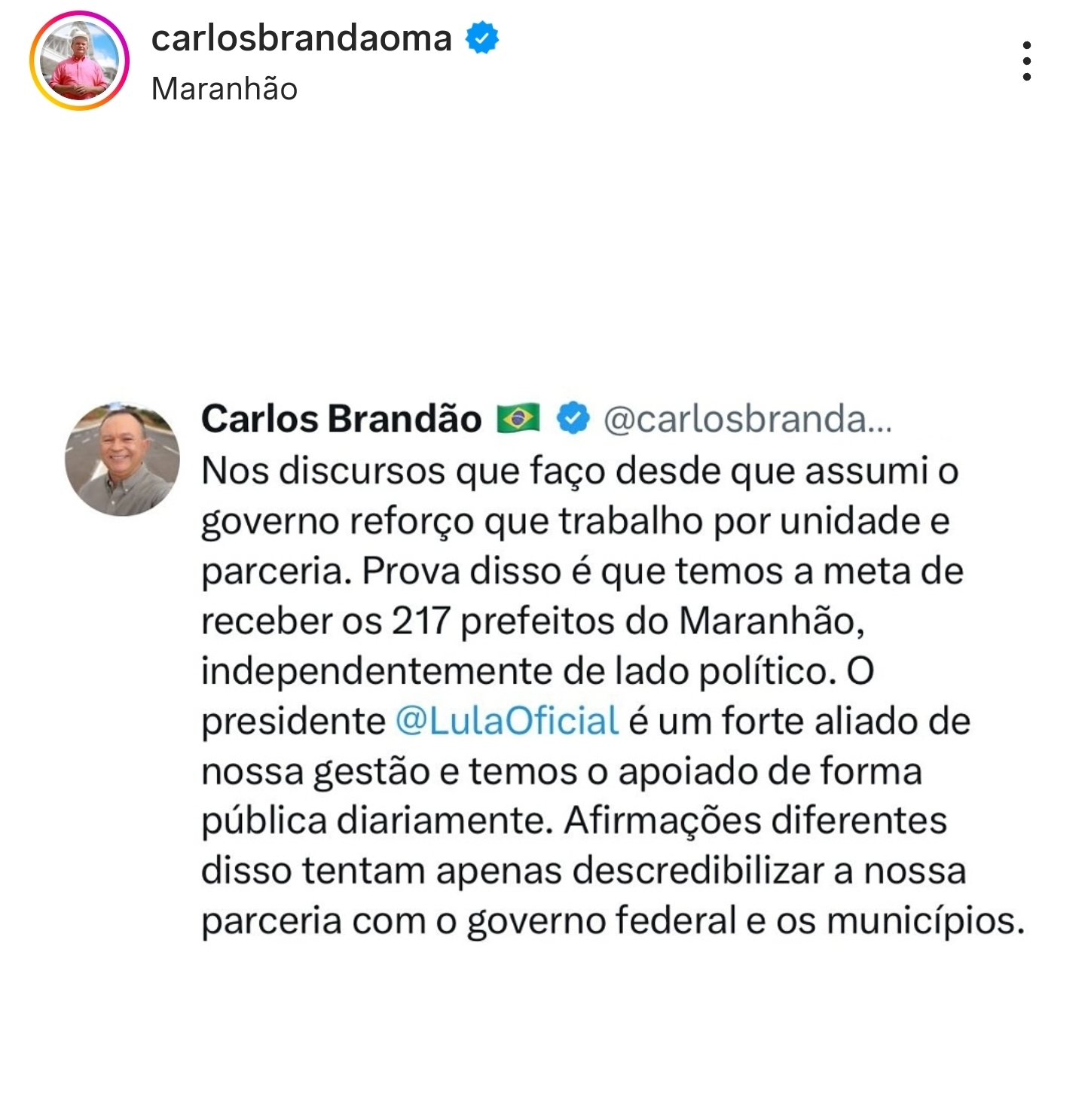Open the tweet screenshot post image
The image size is (1085, 1120).
[x=542, y=670]
